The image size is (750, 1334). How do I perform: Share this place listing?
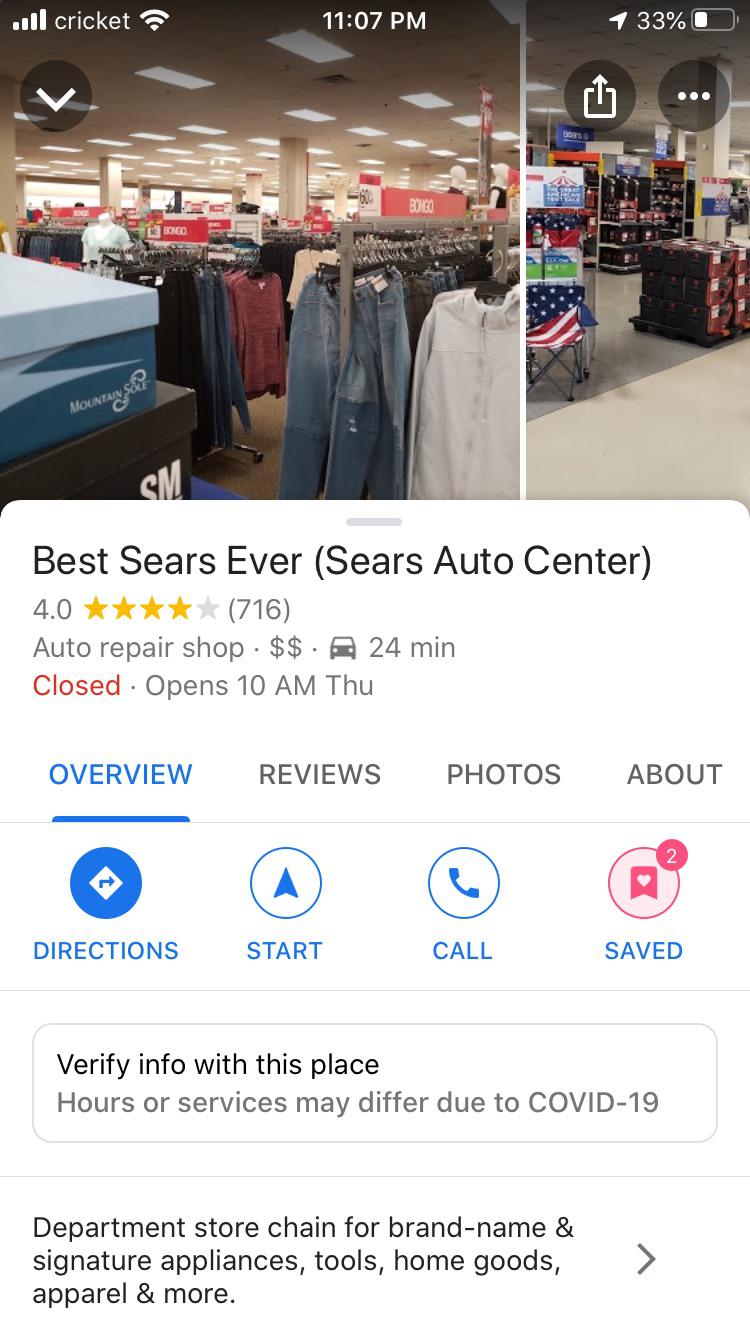coord(600,96)
